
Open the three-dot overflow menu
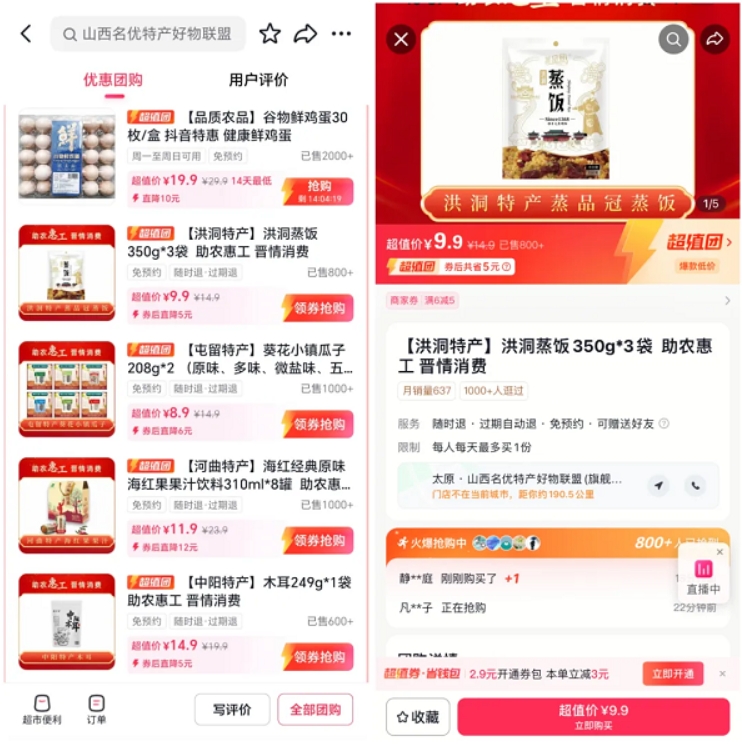coord(341,34)
